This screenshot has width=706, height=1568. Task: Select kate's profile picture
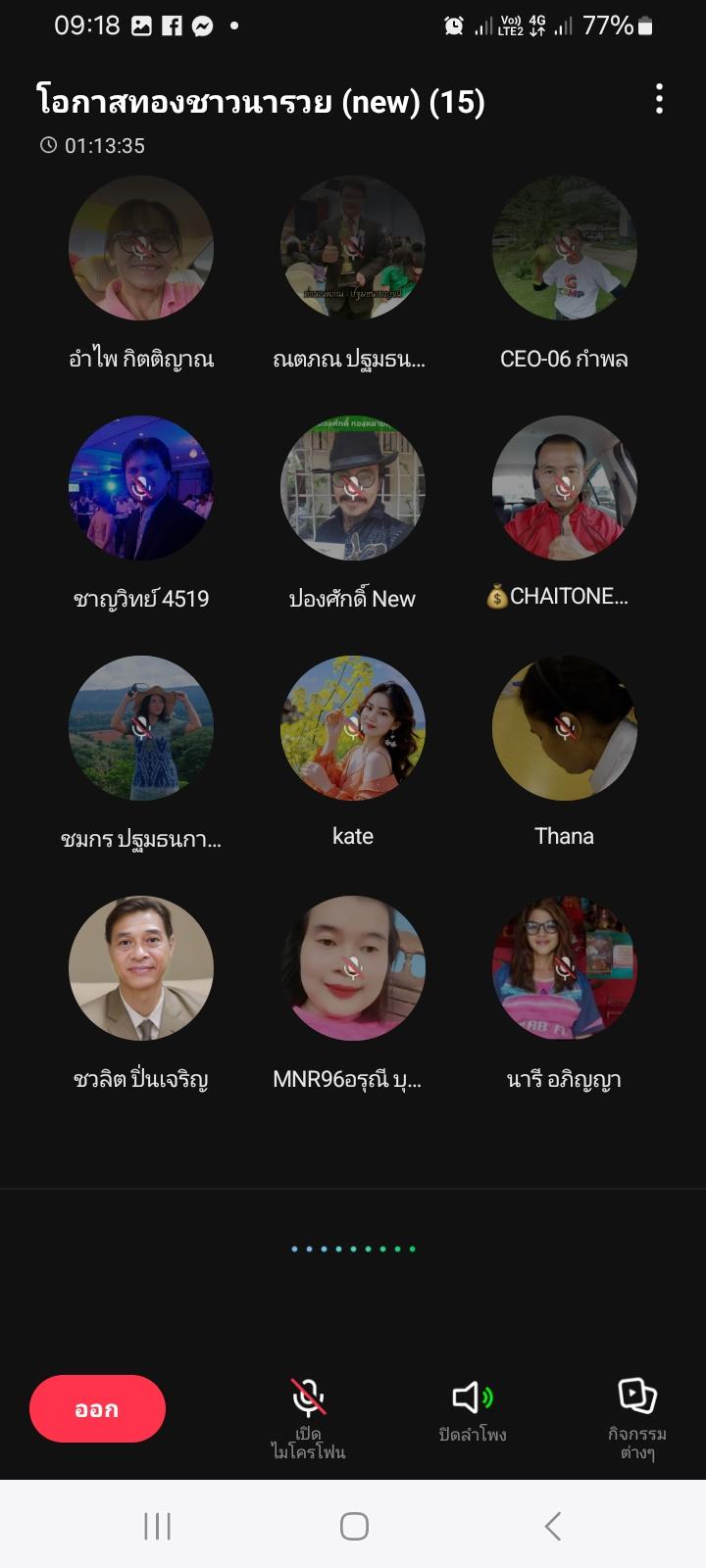coord(353,728)
